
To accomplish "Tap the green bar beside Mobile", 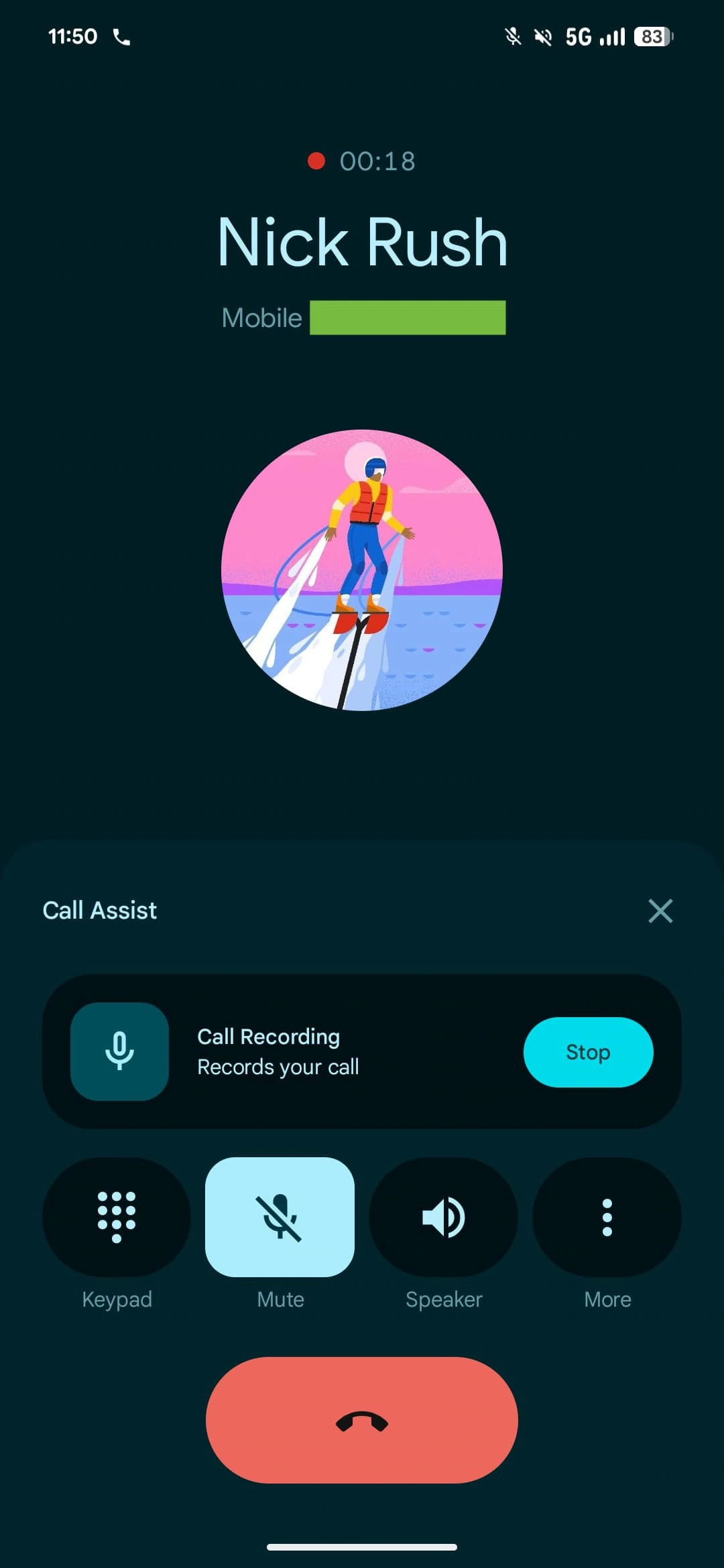I will point(406,317).
